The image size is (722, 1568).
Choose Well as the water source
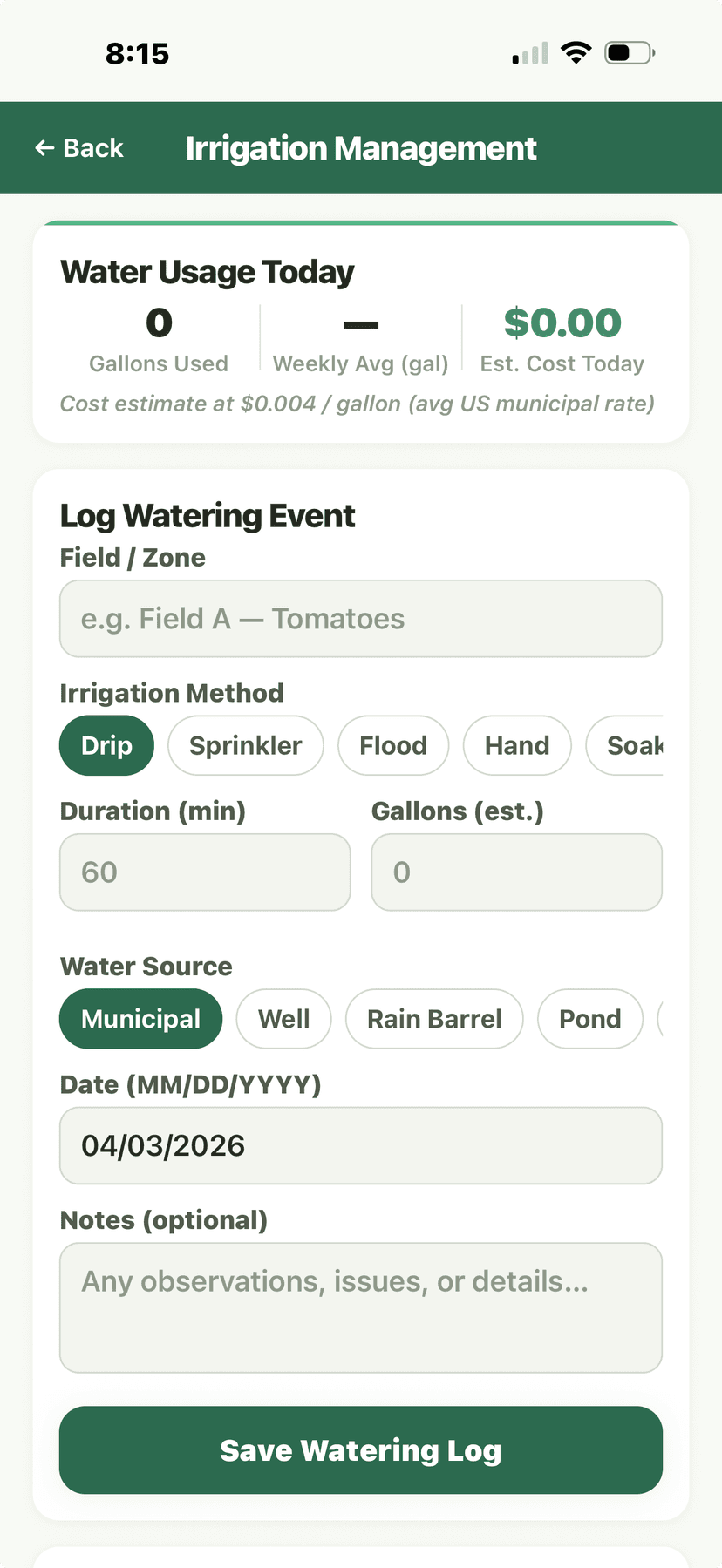[x=283, y=1018]
